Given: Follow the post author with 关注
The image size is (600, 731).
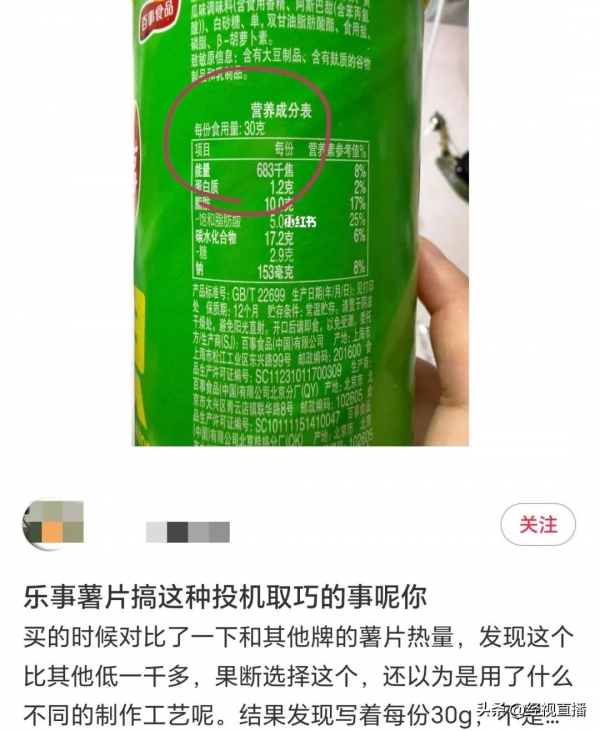Looking at the screenshot, I should [x=538, y=524].
